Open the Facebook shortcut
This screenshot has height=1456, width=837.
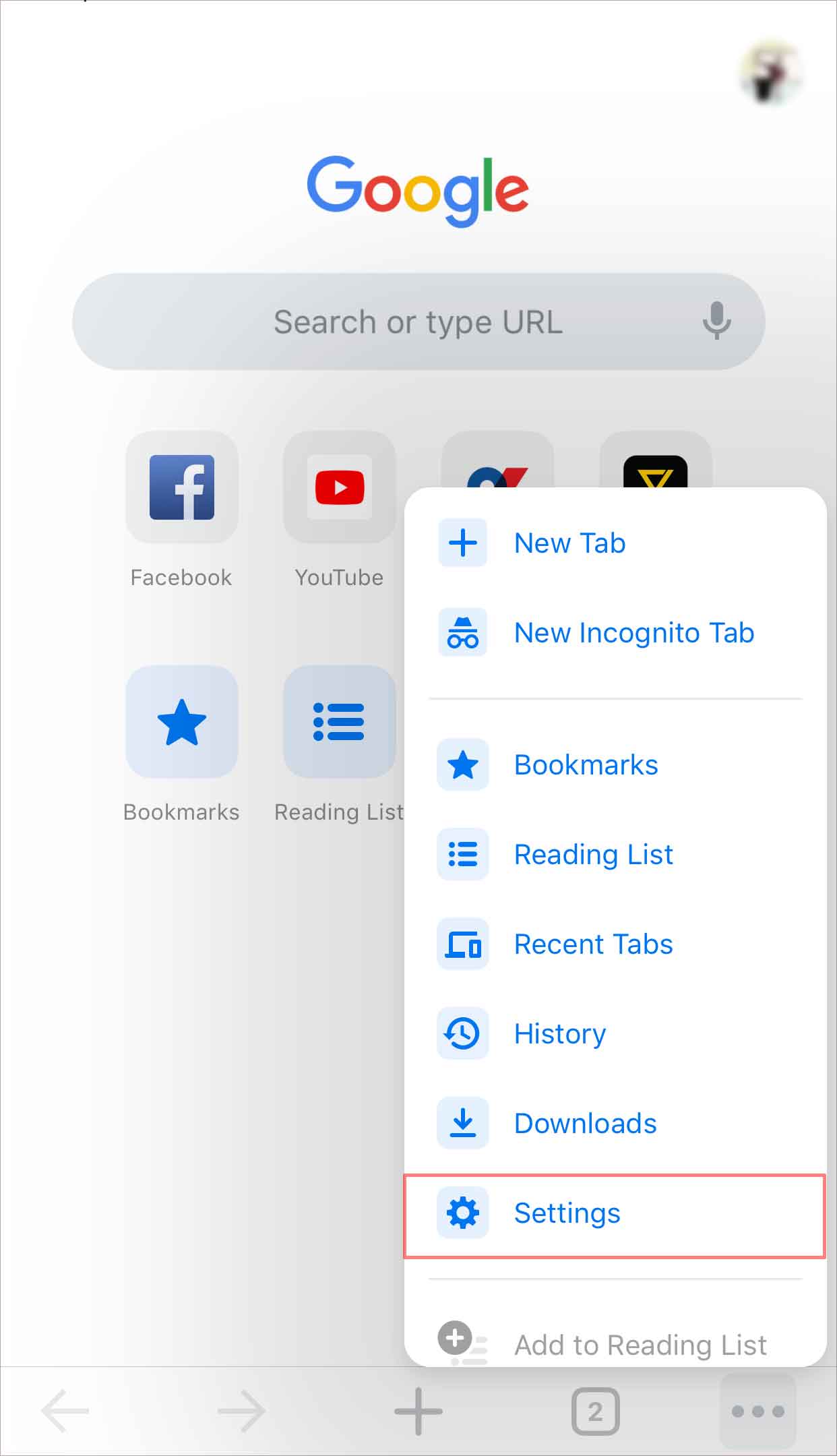(x=181, y=487)
